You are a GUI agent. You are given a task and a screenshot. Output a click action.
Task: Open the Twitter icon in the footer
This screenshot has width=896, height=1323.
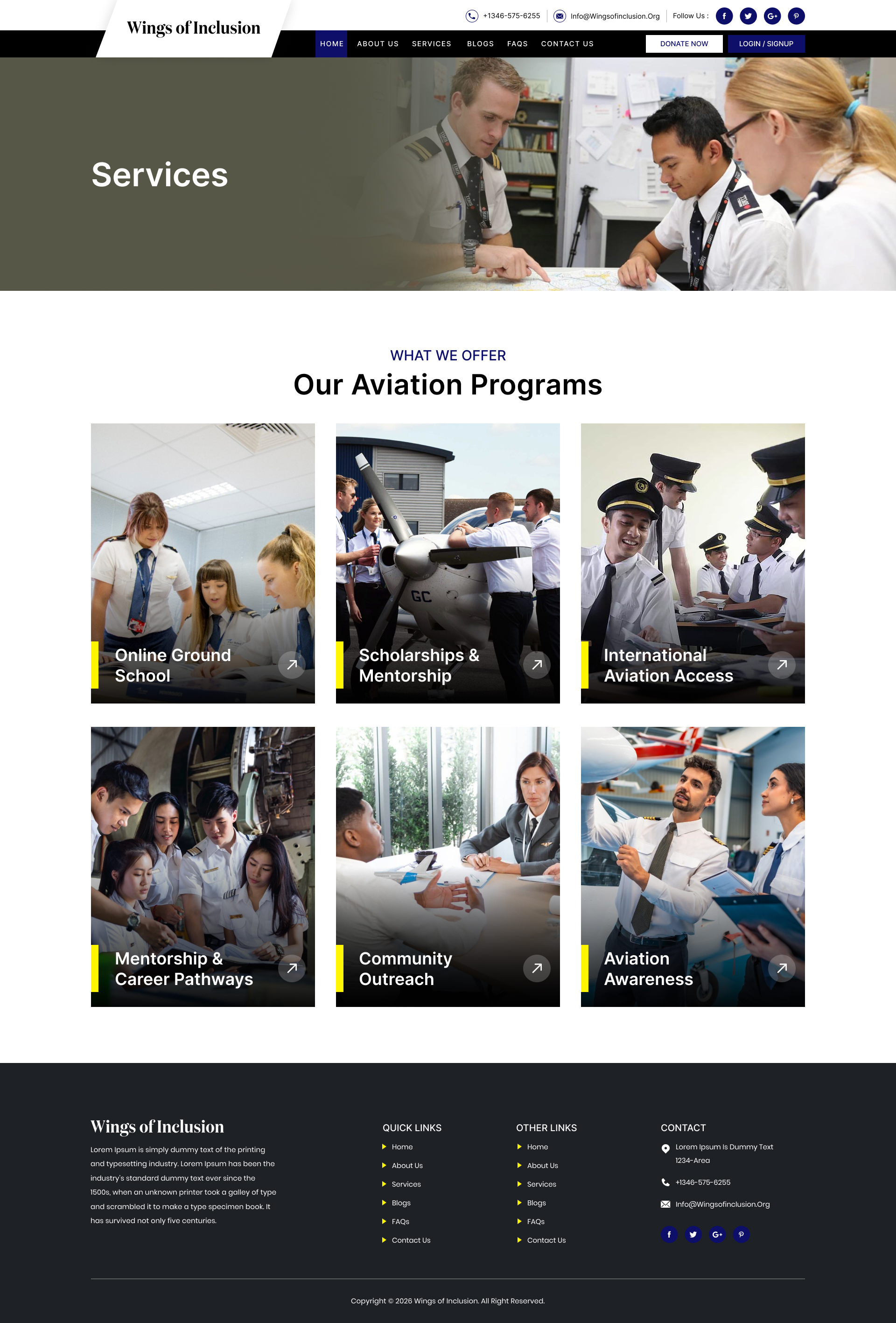click(x=693, y=1234)
